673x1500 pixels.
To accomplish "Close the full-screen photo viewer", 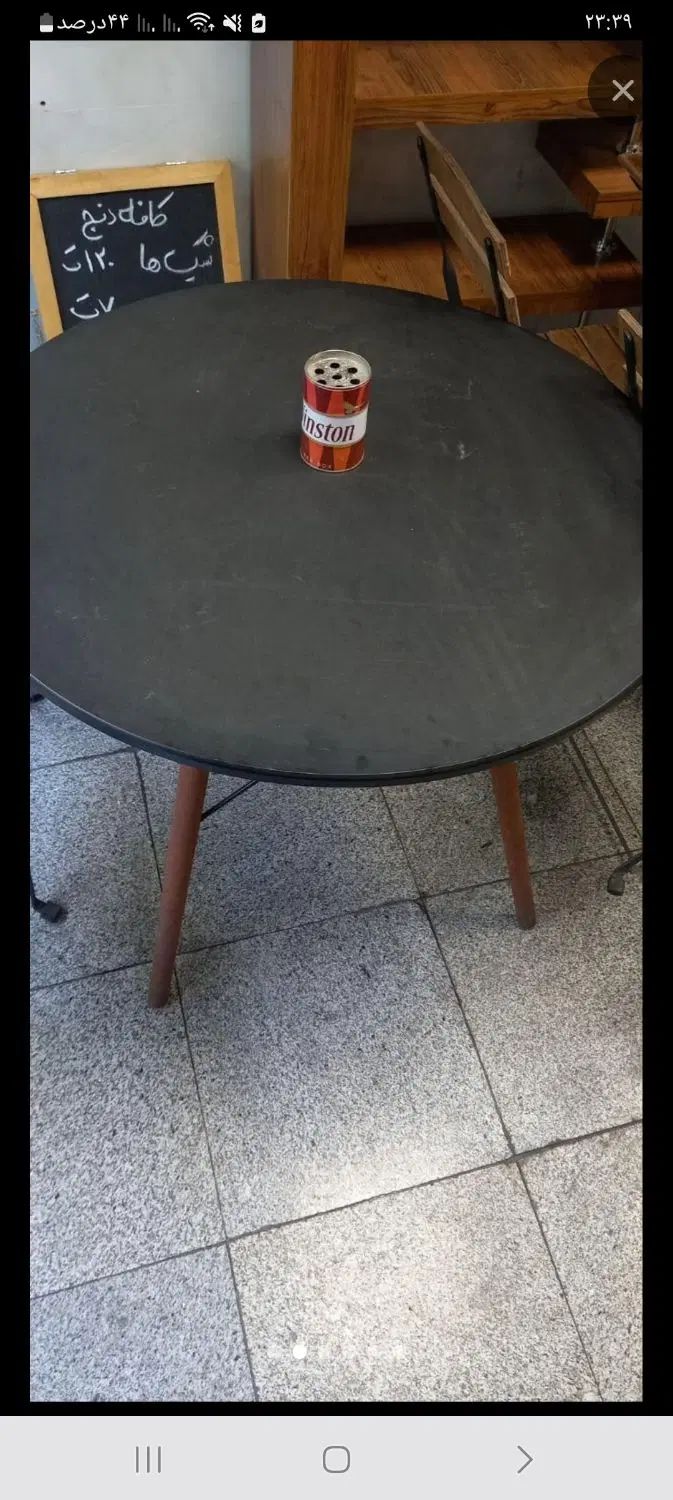I will [x=622, y=91].
